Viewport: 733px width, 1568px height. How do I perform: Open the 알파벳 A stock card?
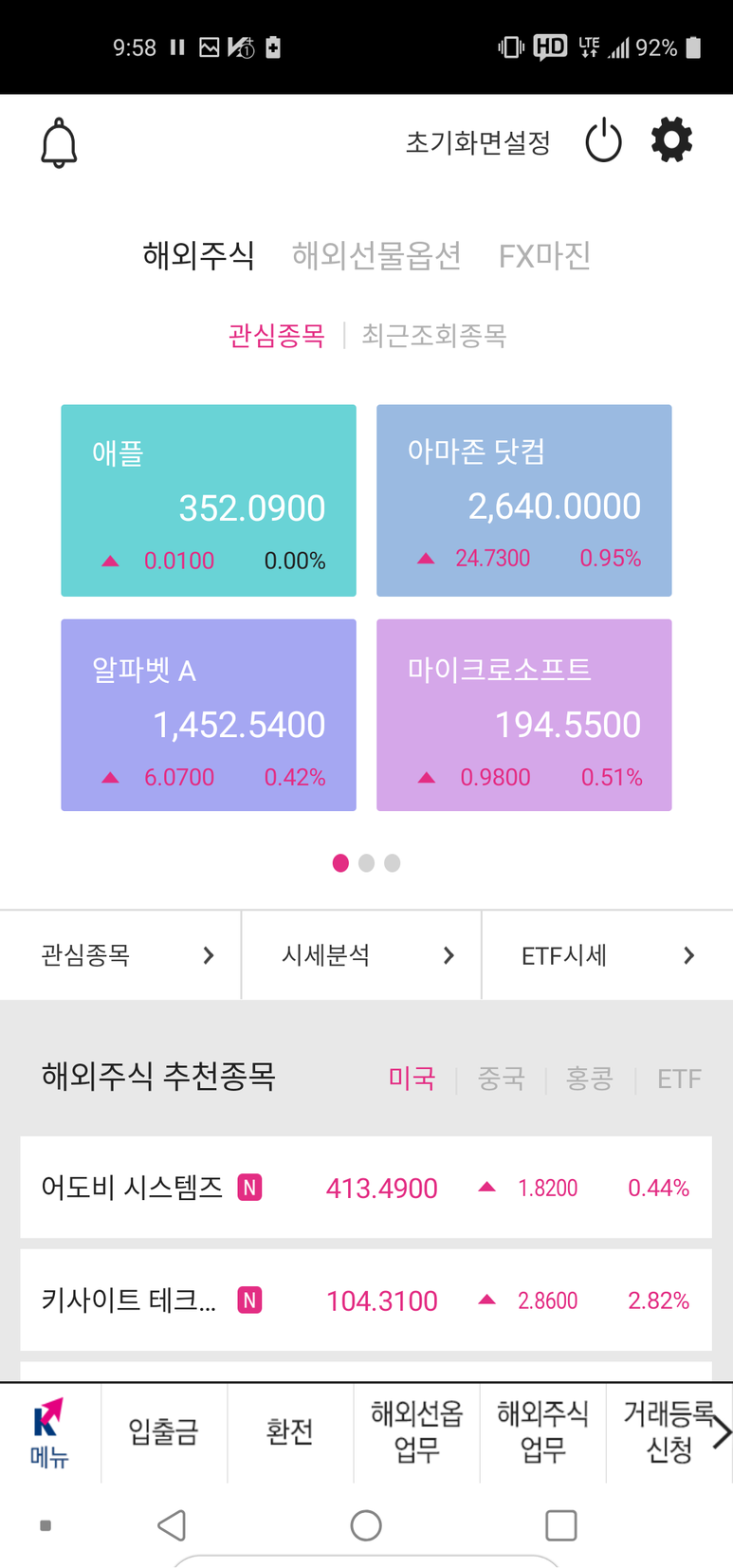(x=209, y=715)
